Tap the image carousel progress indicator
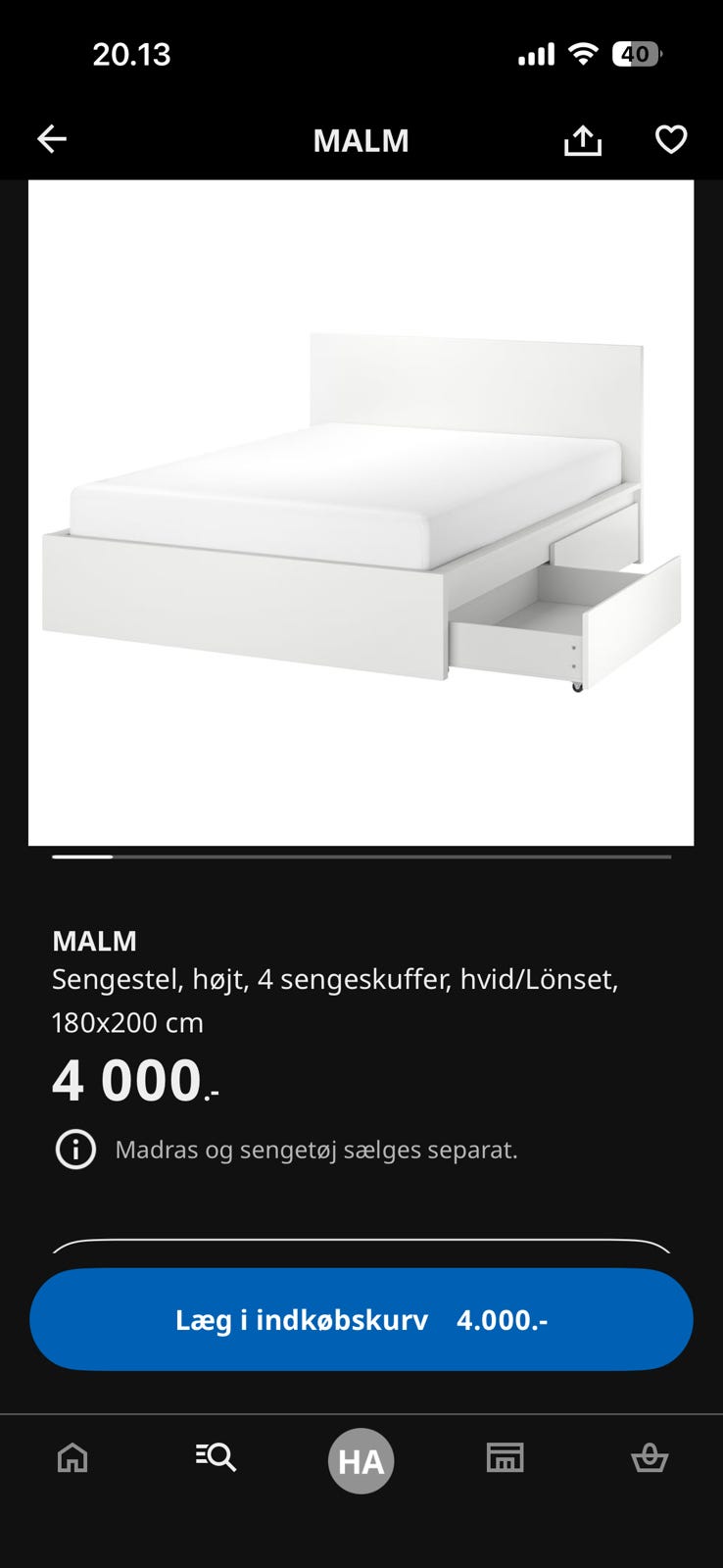The image size is (723, 1568). 361,857
